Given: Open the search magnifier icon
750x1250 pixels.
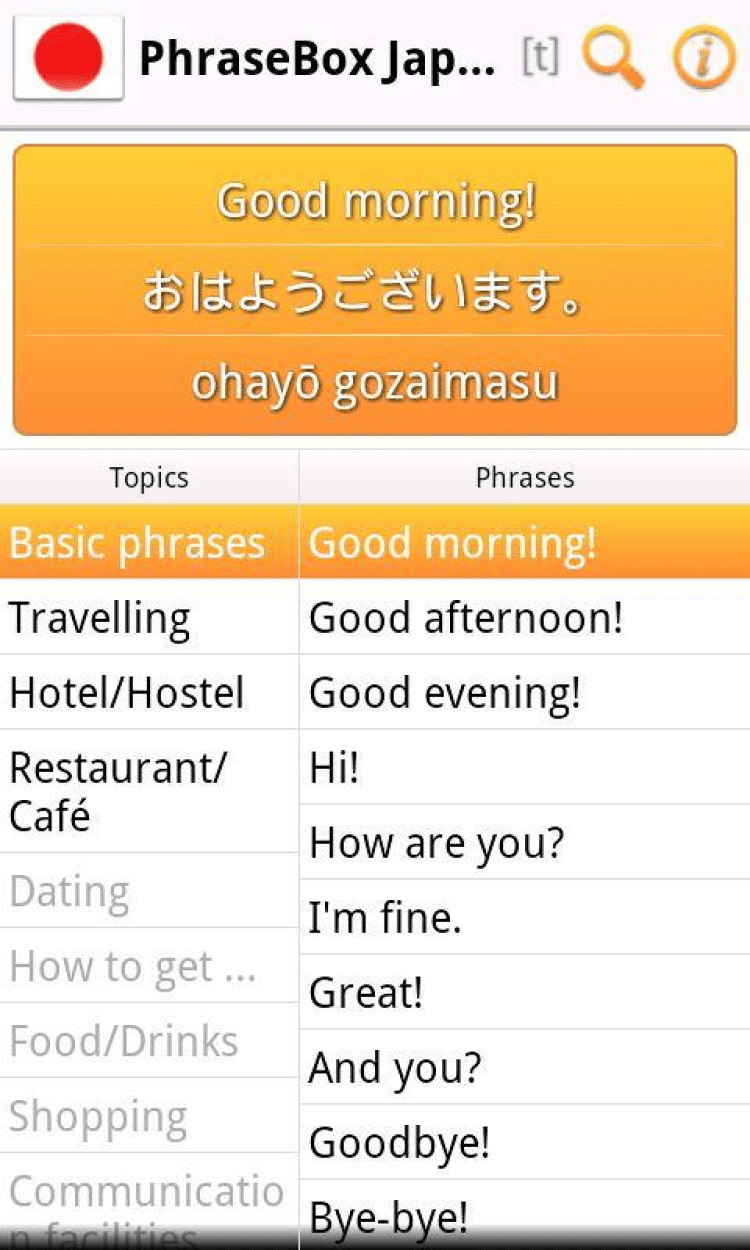Looking at the screenshot, I should pos(613,59).
